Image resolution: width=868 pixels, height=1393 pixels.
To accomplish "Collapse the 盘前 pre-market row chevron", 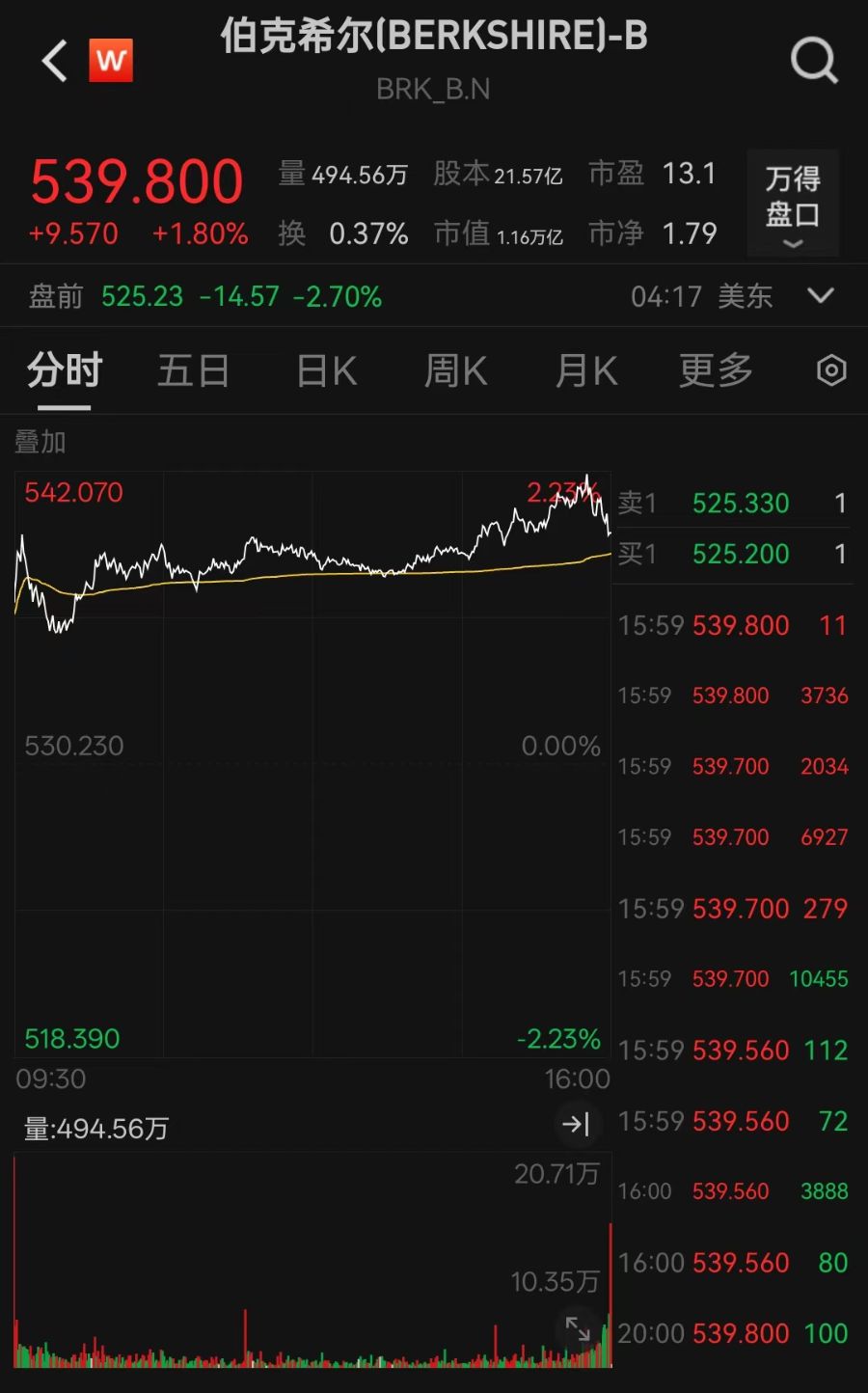I will point(821,296).
